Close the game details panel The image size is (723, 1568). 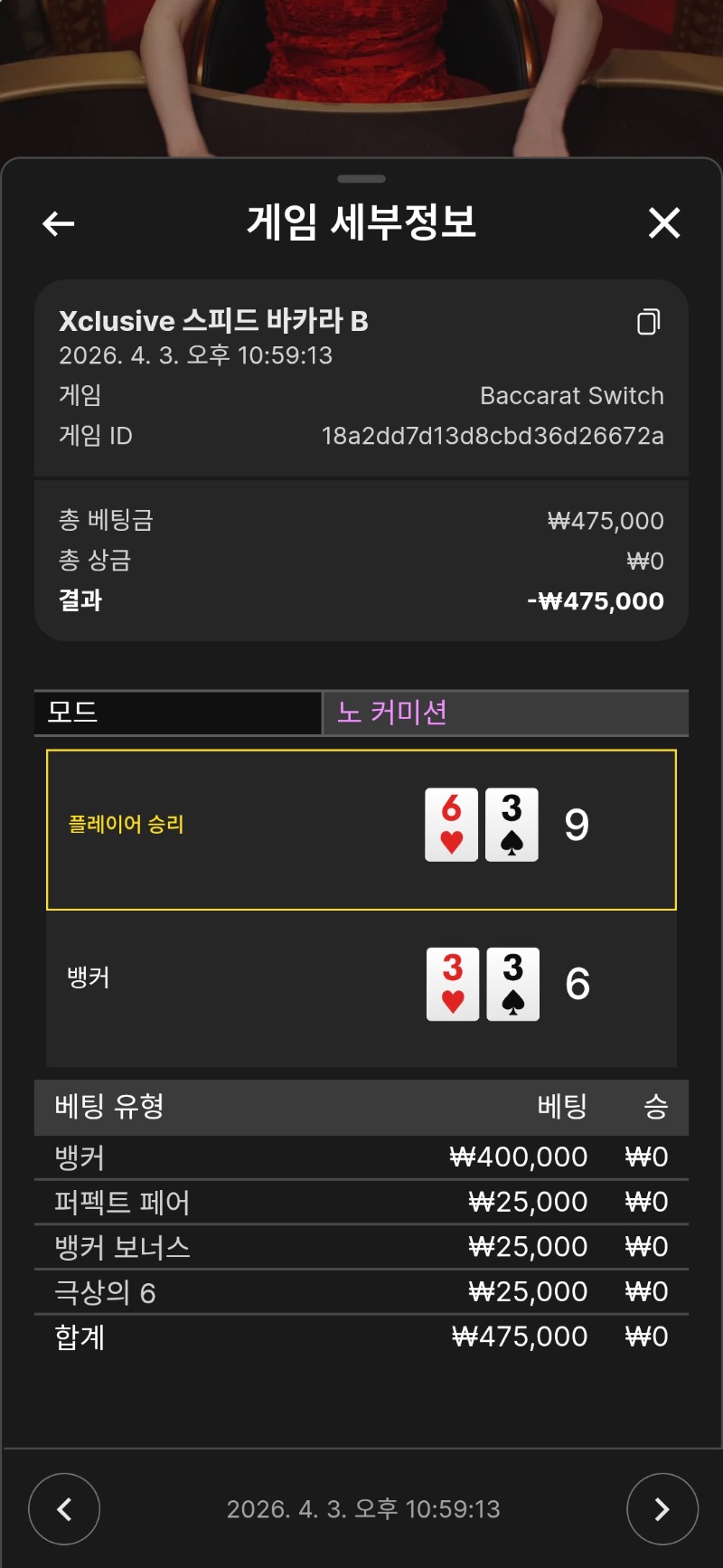click(664, 222)
